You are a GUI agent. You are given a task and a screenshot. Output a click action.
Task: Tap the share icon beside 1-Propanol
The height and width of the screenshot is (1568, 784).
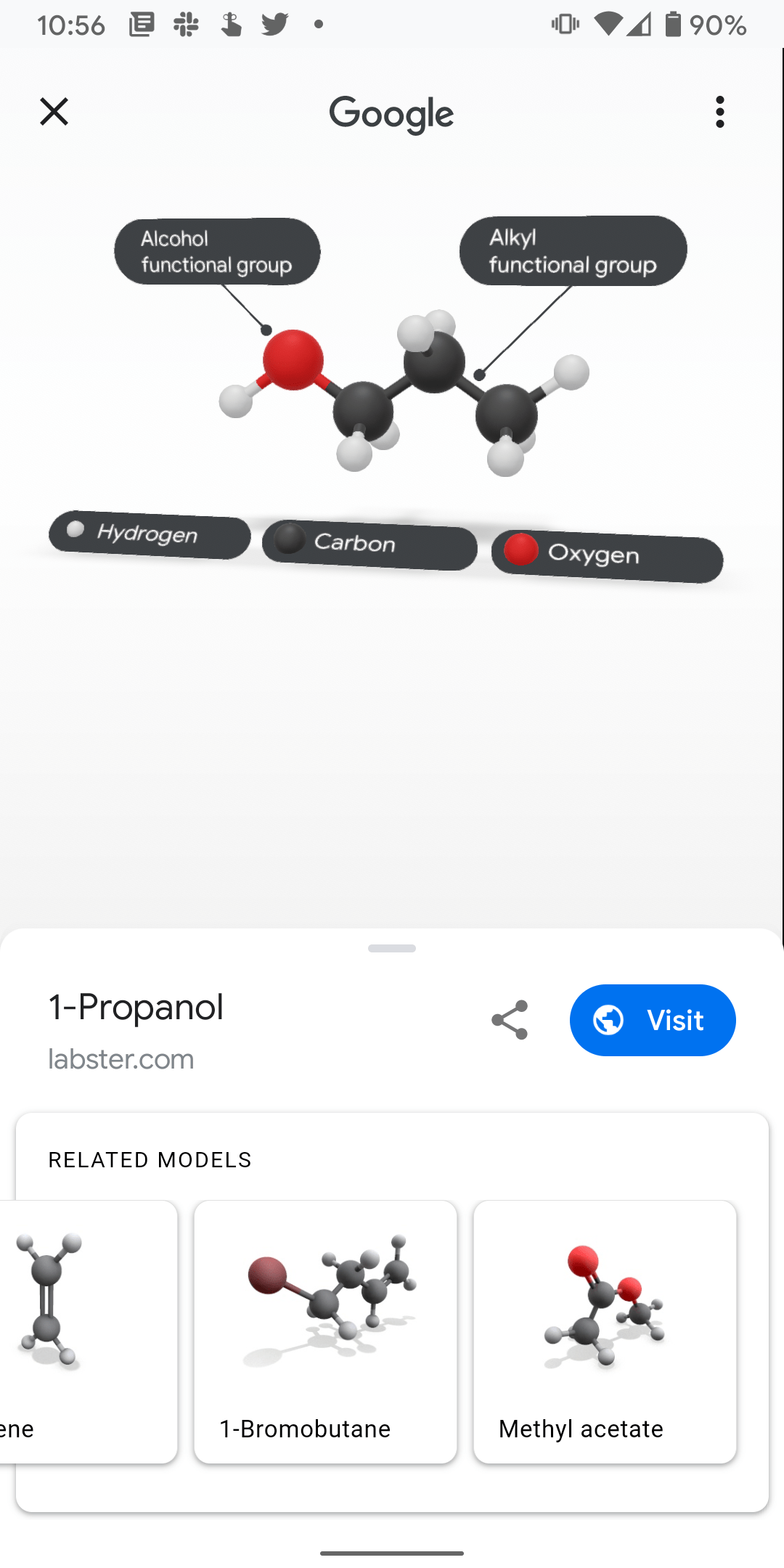click(509, 1020)
